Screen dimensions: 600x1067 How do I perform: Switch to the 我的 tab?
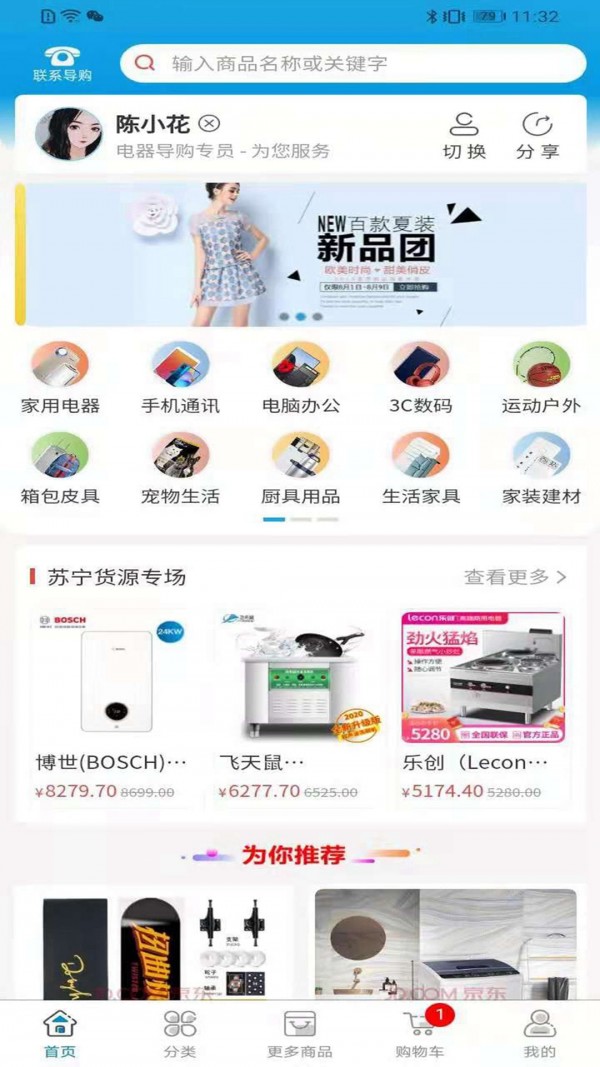(540, 1033)
